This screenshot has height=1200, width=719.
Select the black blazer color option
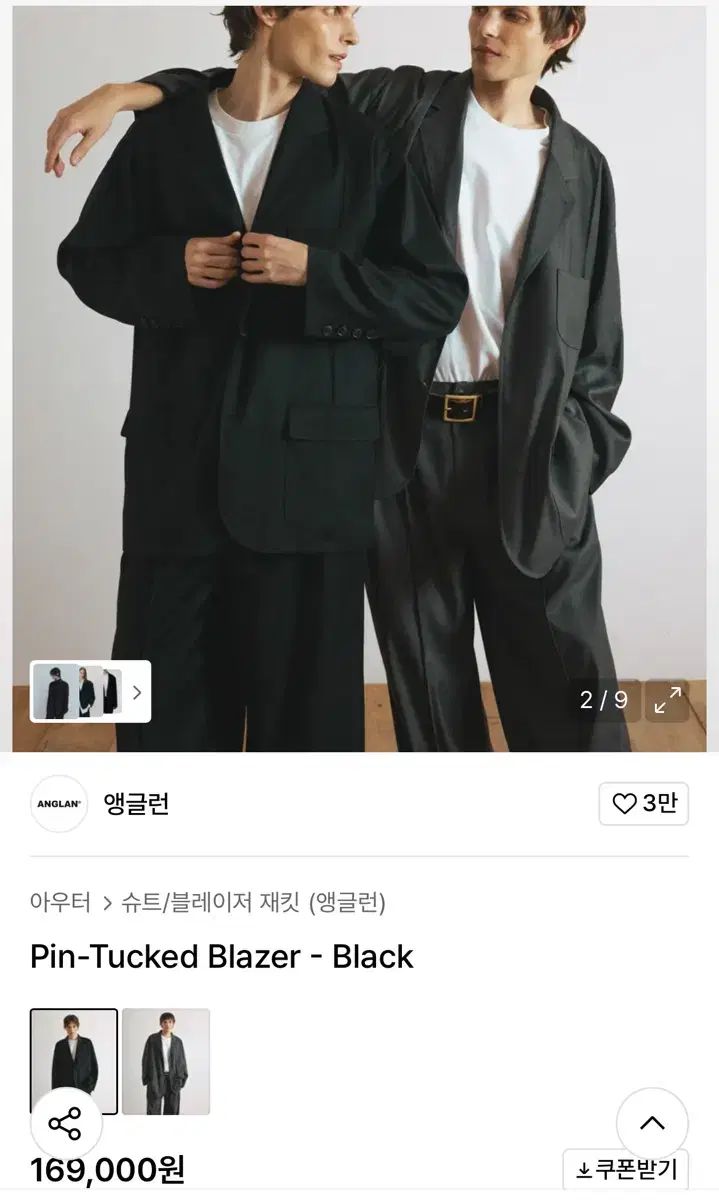point(74,1060)
